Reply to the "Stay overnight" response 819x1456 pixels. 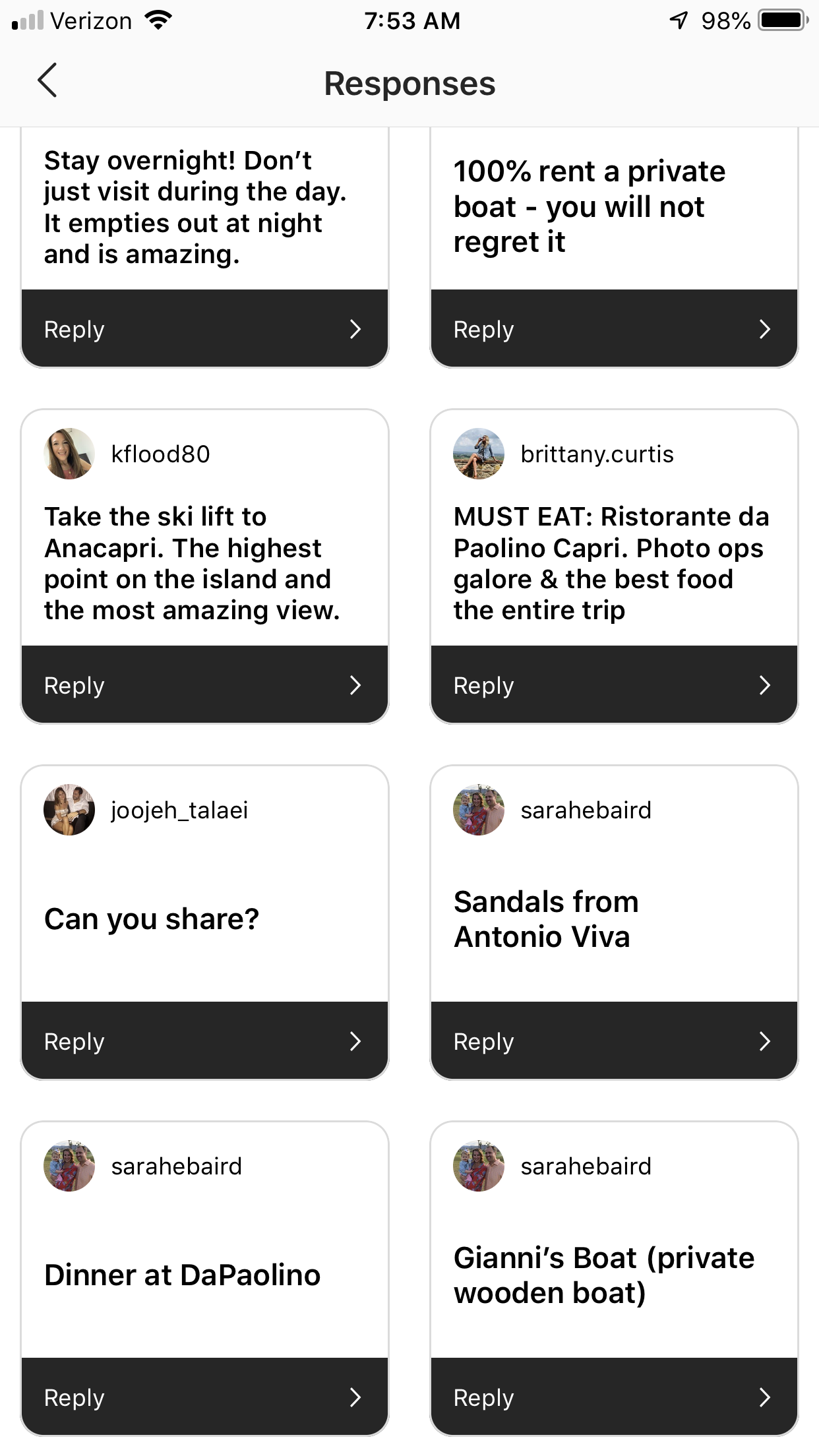tap(204, 328)
